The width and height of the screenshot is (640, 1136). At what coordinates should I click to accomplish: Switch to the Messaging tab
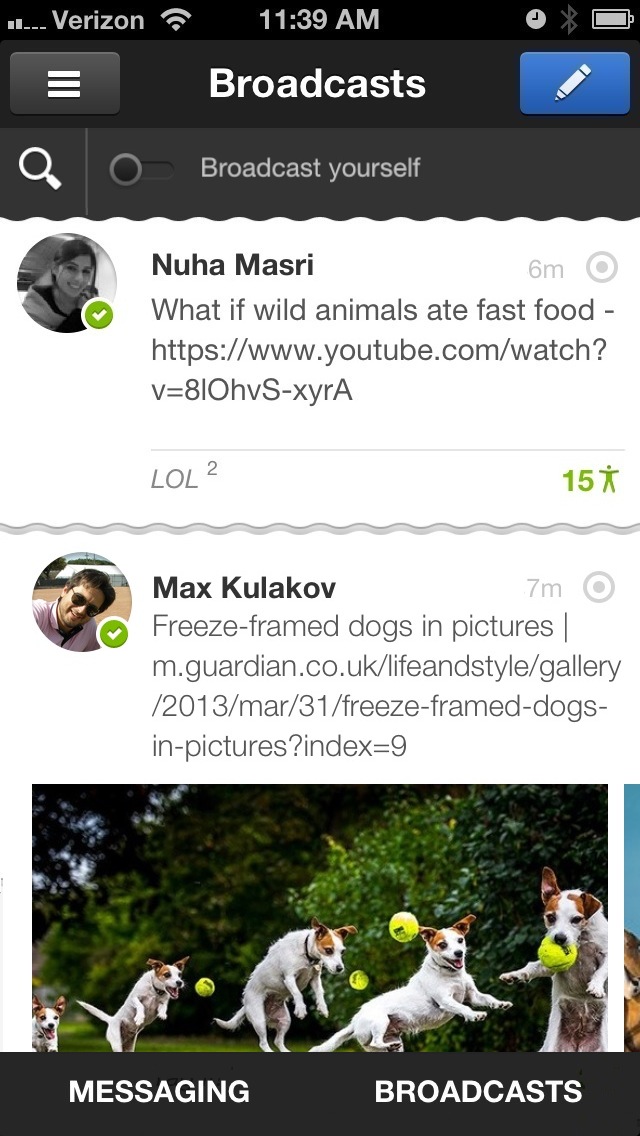point(159,1092)
